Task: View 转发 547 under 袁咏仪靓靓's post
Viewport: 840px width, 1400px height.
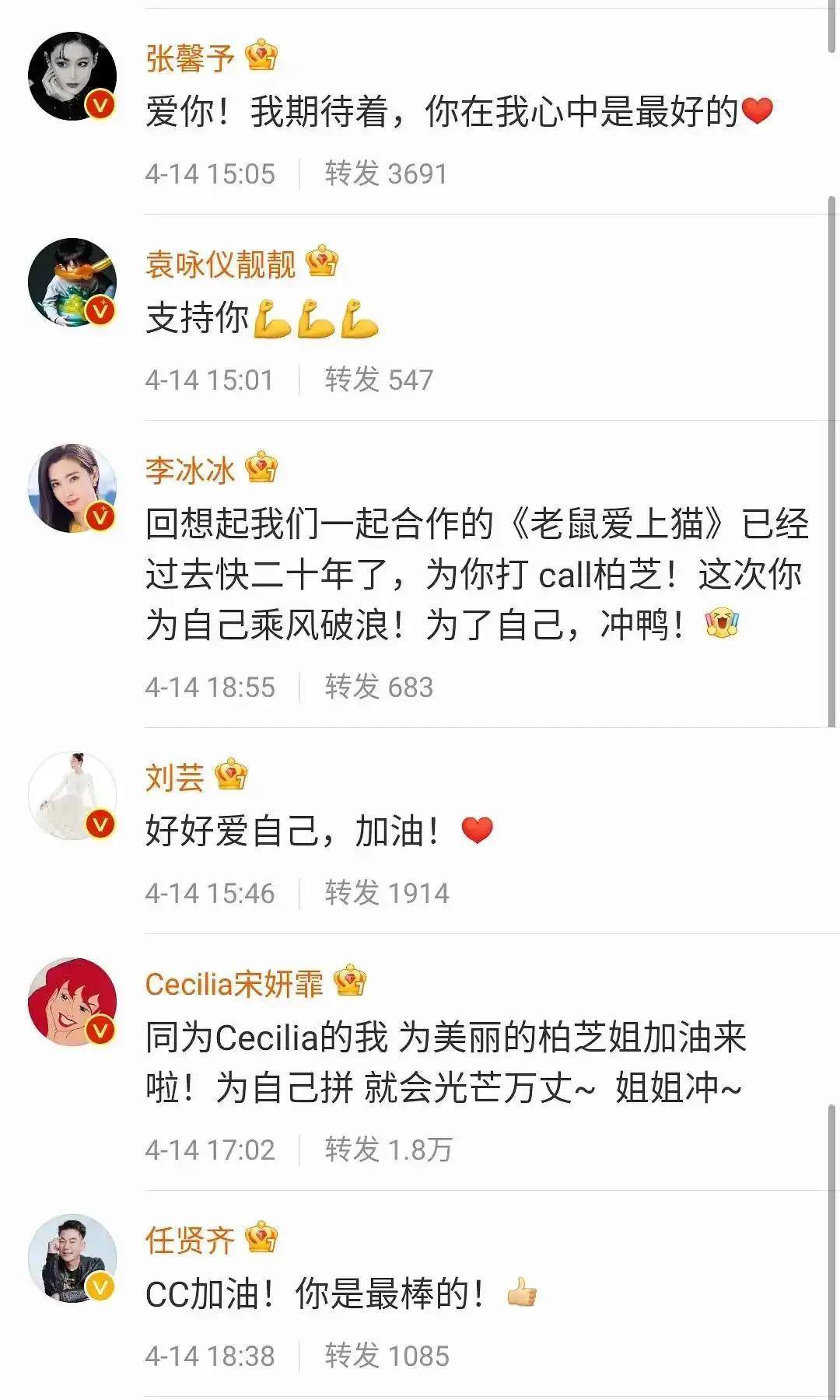Action: pos(379,380)
